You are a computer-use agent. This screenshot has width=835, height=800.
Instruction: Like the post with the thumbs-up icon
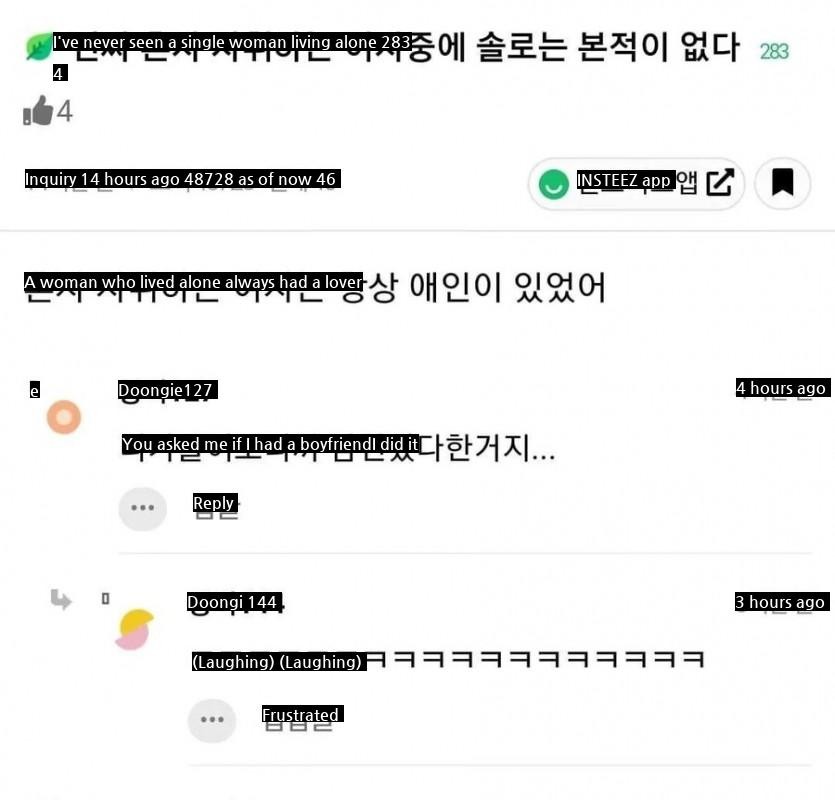[x=39, y=110]
